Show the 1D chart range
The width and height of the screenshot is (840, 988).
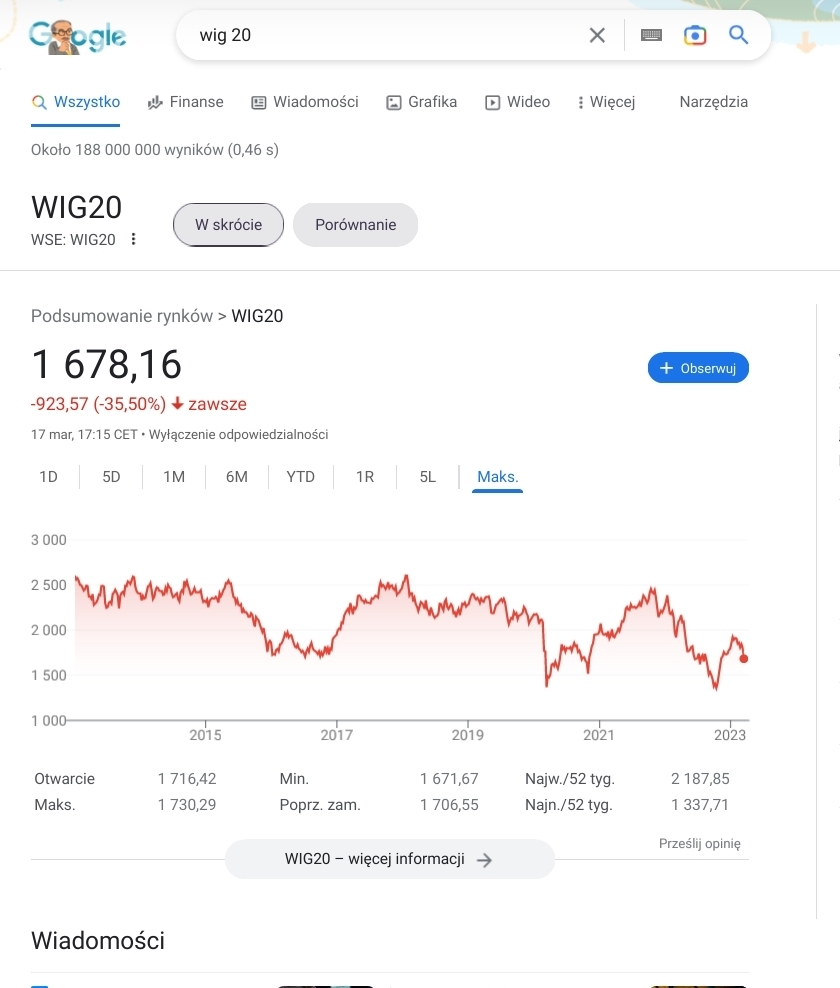click(48, 477)
